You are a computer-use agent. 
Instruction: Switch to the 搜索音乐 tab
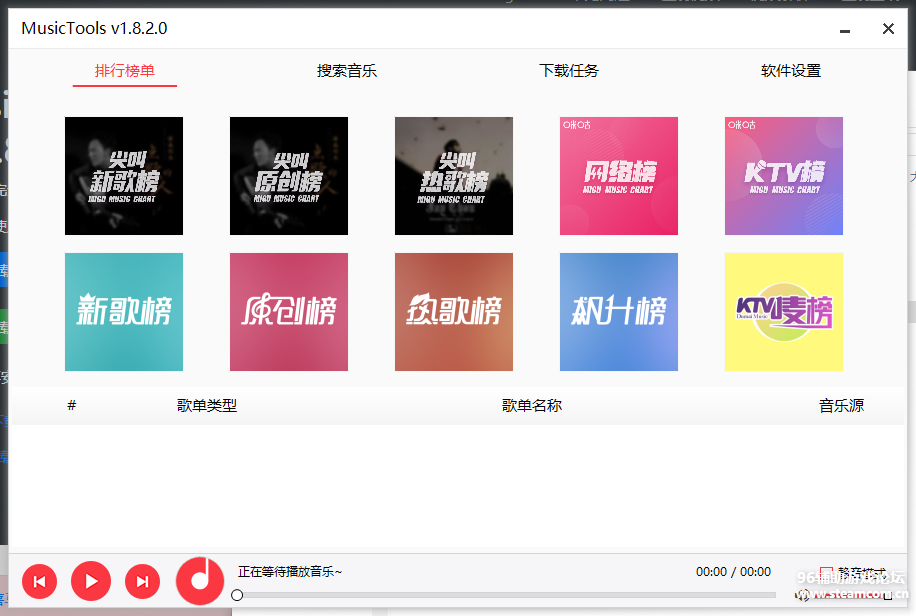347,71
